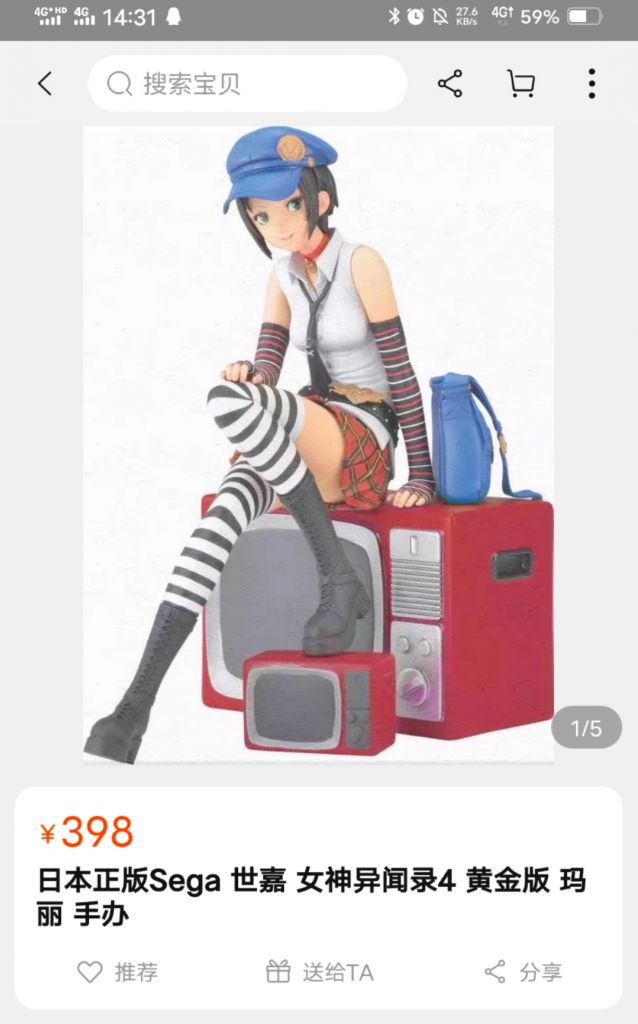
Task: Tap 送给TA to gift this item
Action: click(319, 971)
